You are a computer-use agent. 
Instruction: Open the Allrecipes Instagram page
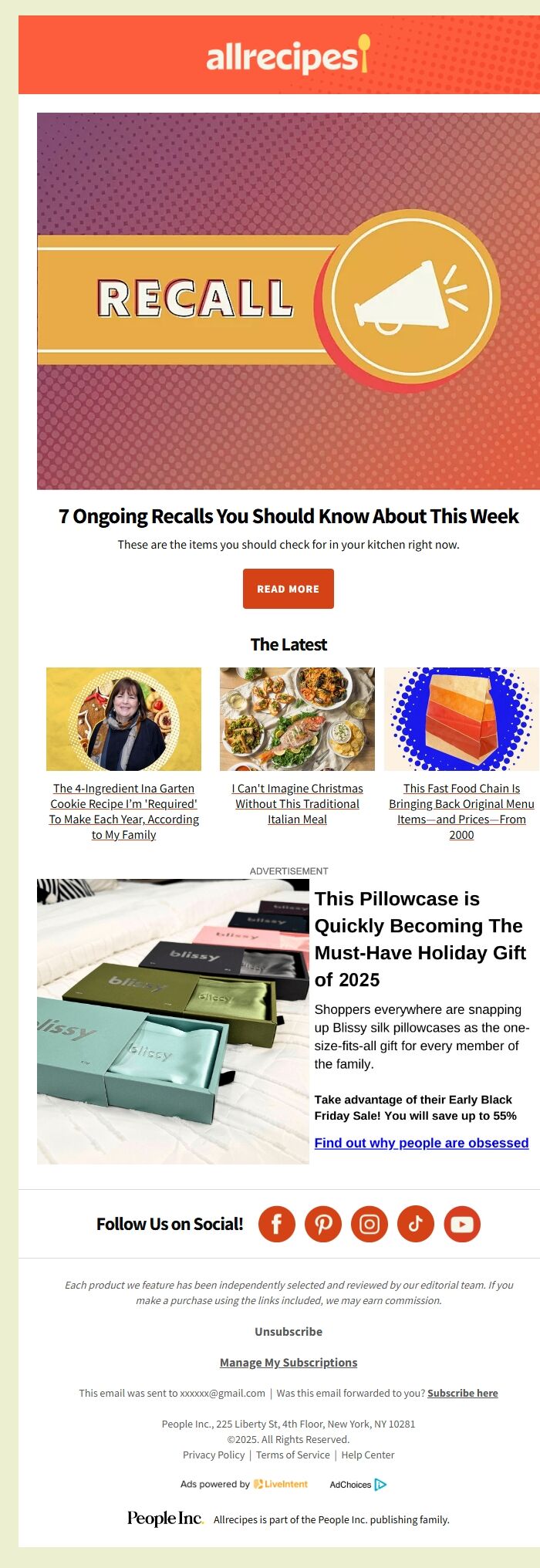pyautogui.click(x=370, y=1224)
